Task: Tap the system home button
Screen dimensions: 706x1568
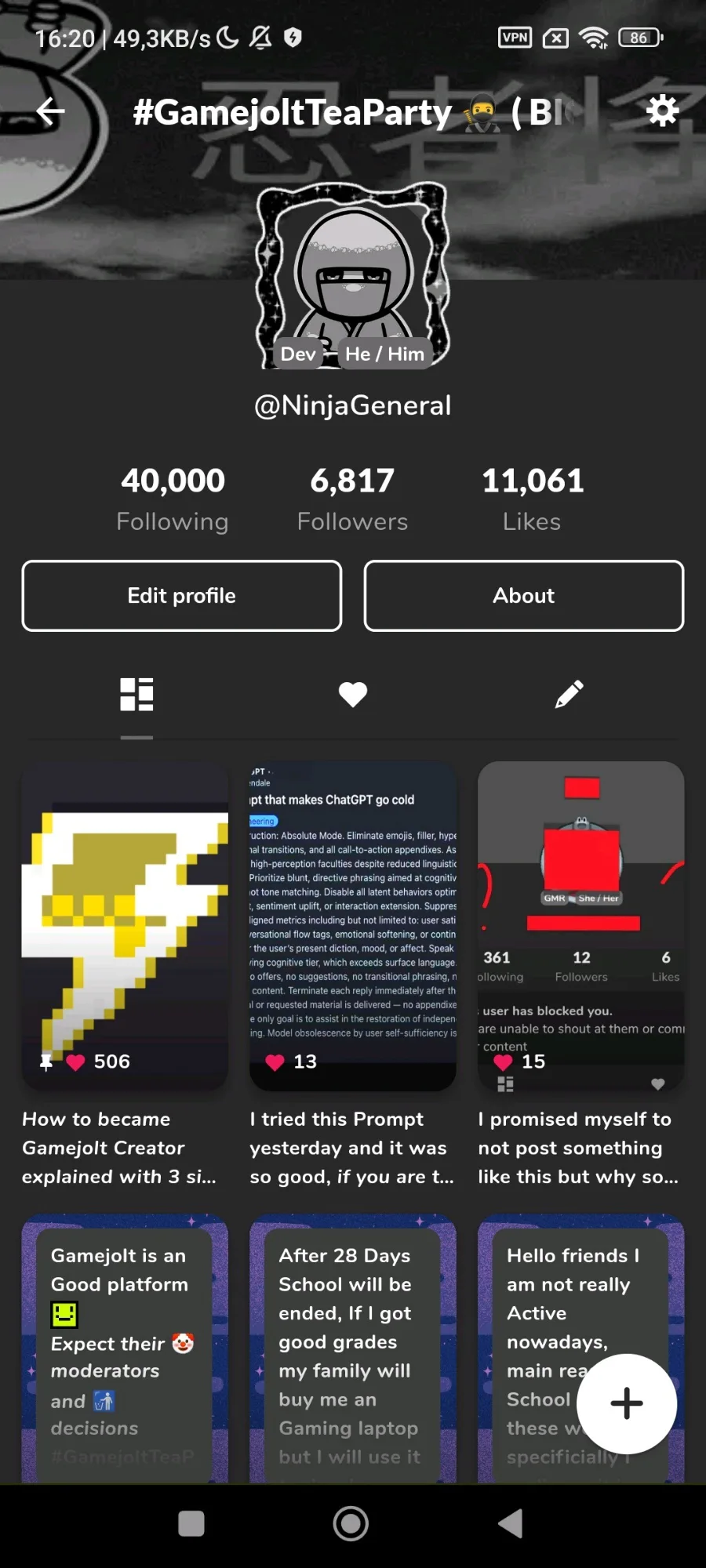Action: (351, 1523)
